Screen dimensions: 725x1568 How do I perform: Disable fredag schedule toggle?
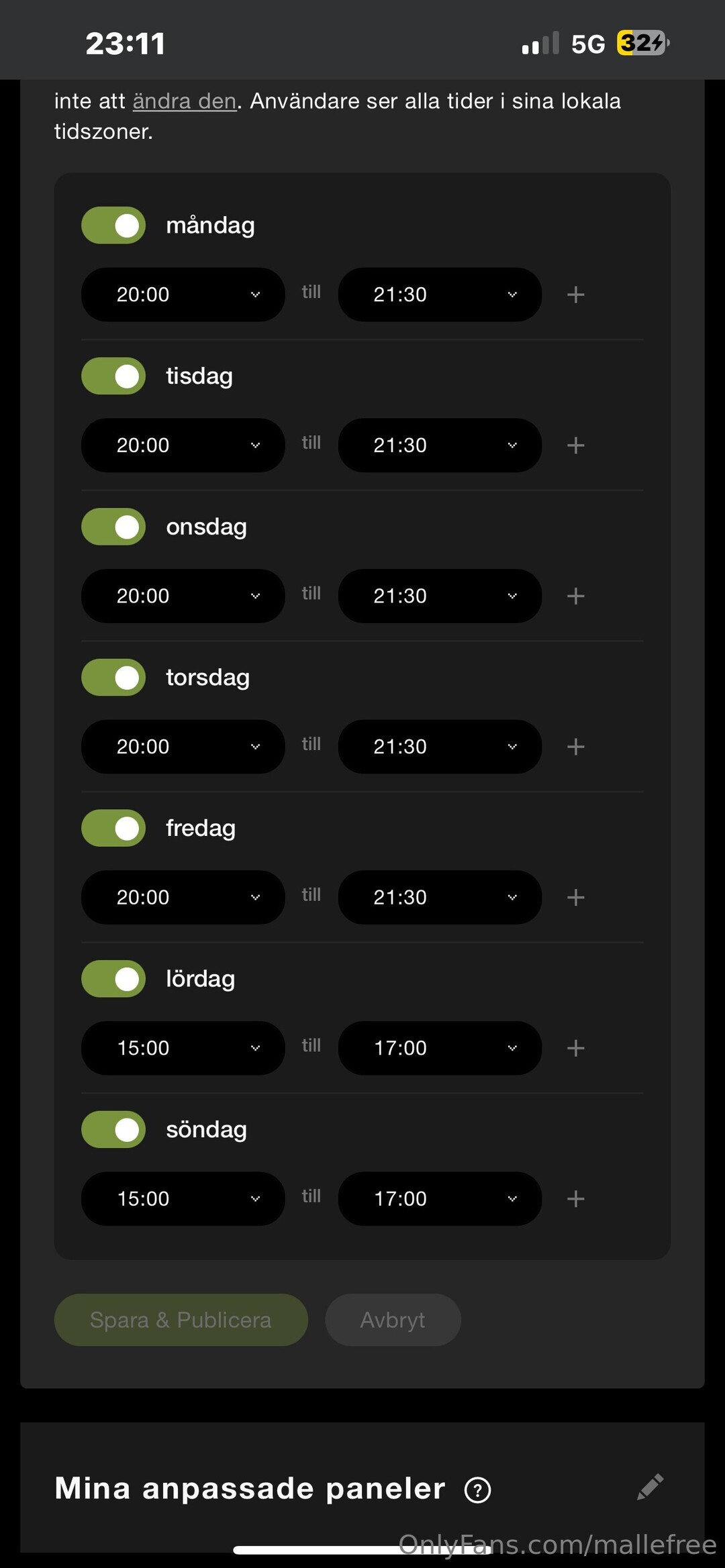pos(113,829)
